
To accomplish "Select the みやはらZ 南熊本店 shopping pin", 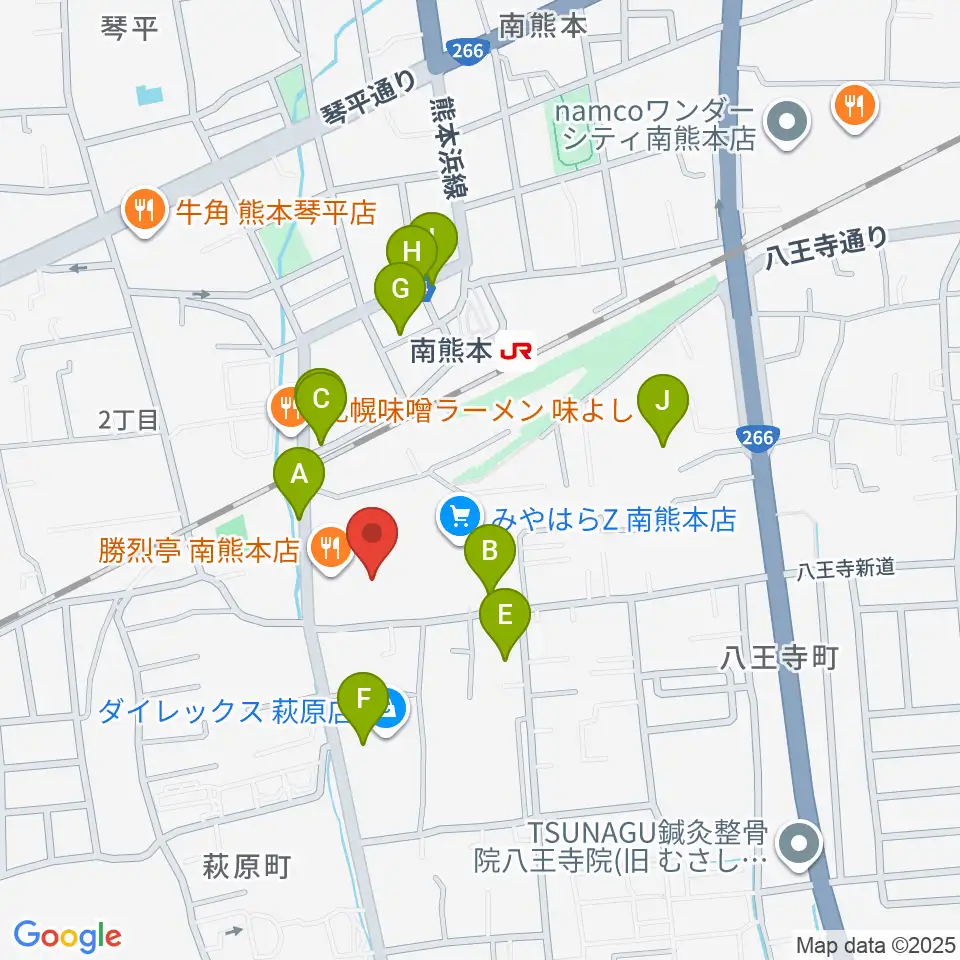I will pos(460,519).
